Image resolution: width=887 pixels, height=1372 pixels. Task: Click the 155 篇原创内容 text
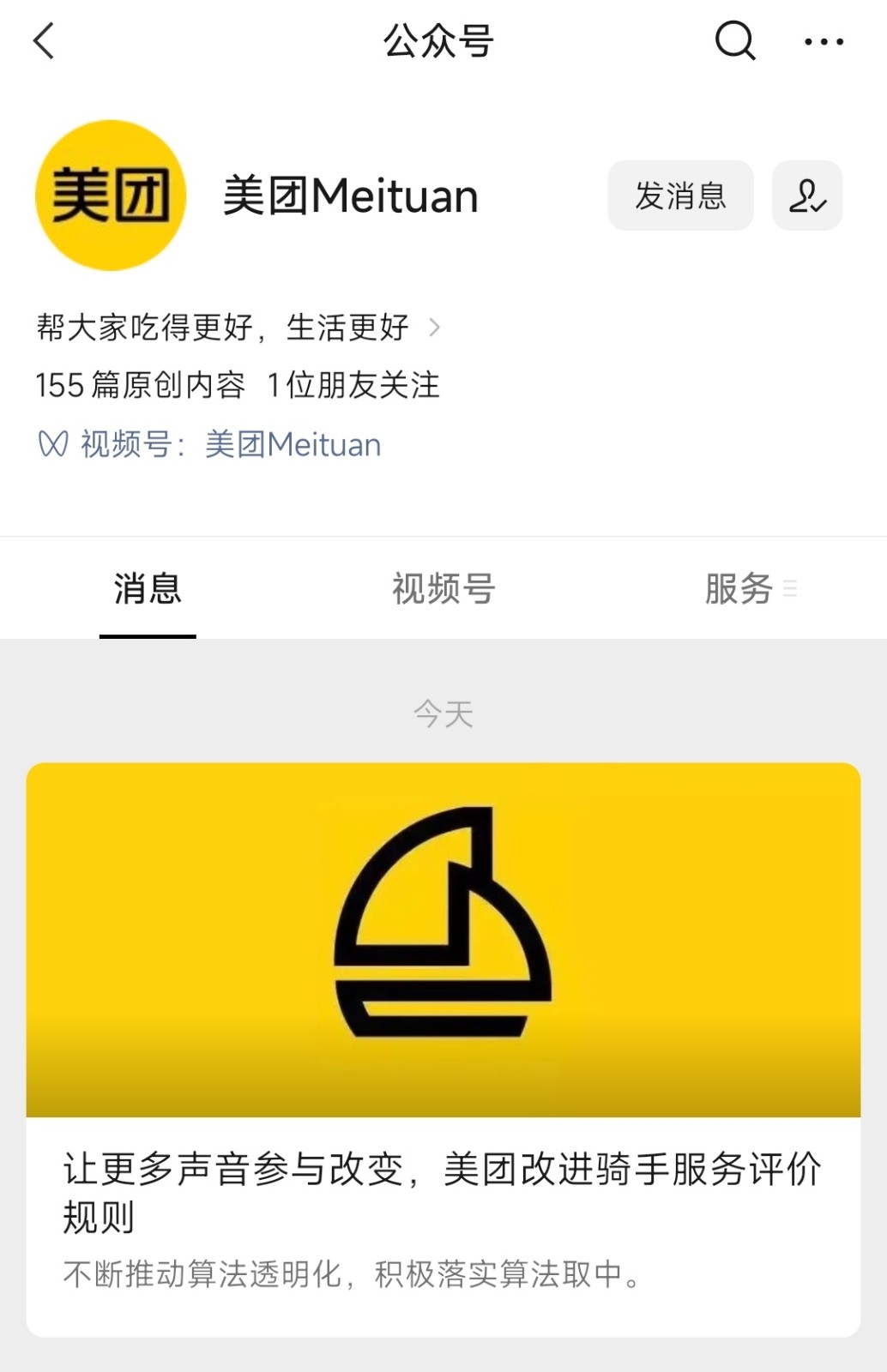point(142,386)
